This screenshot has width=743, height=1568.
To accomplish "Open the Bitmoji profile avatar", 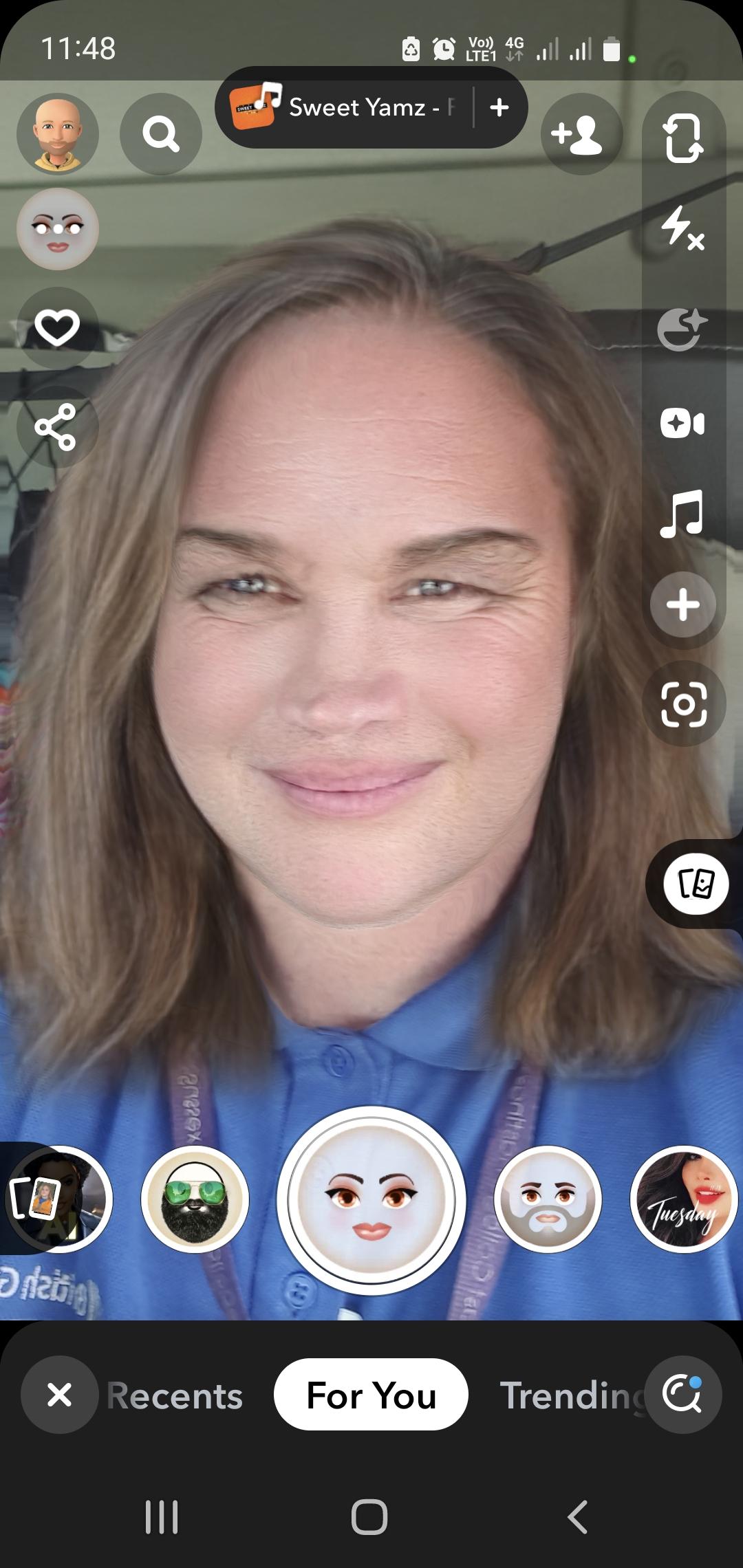I will [x=58, y=134].
